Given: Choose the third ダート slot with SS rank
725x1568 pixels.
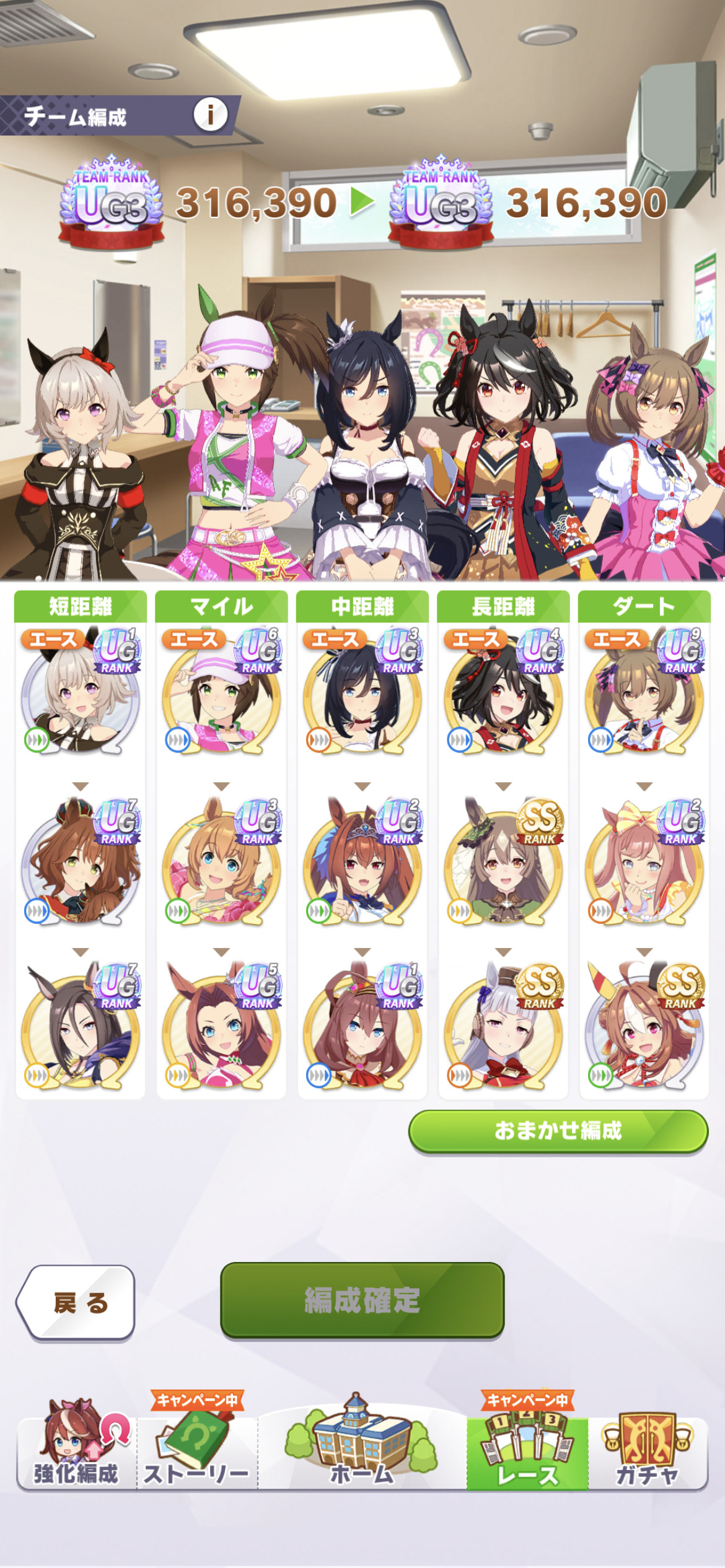Looking at the screenshot, I should tap(644, 1027).
